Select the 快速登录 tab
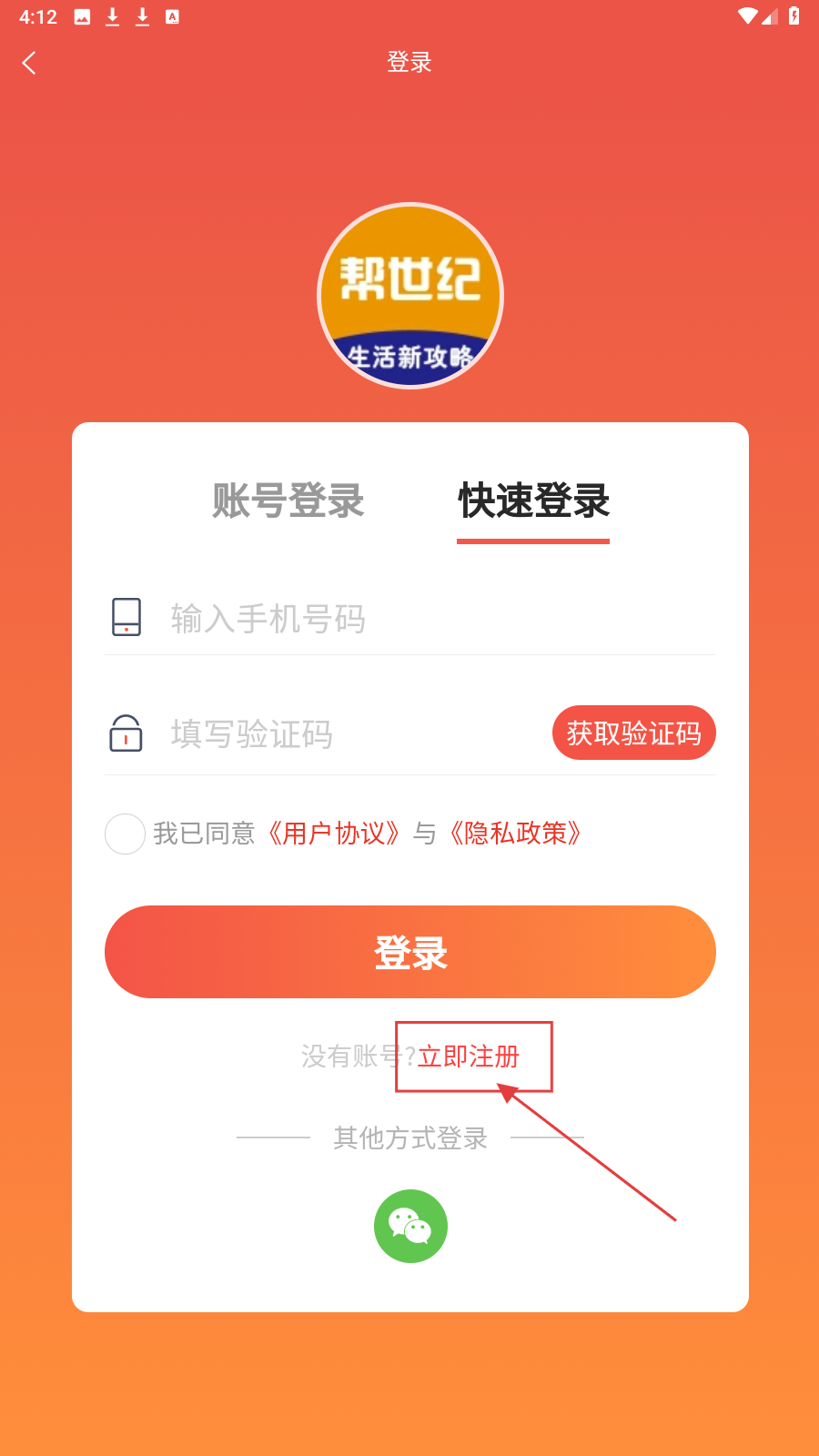This screenshot has height=1456, width=819. click(x=533, y=501)
